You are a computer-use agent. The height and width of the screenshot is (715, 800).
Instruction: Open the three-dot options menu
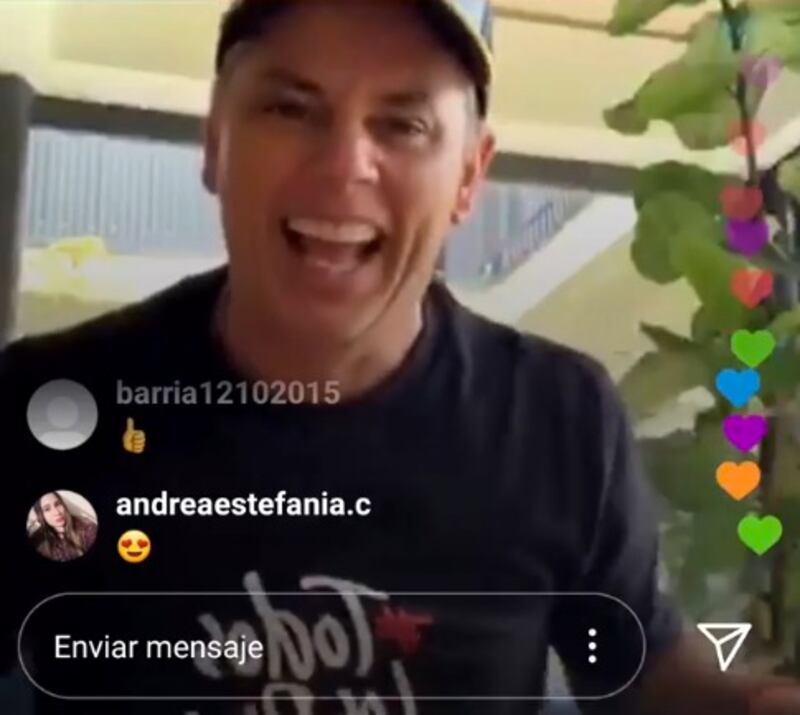click(592, 646)
